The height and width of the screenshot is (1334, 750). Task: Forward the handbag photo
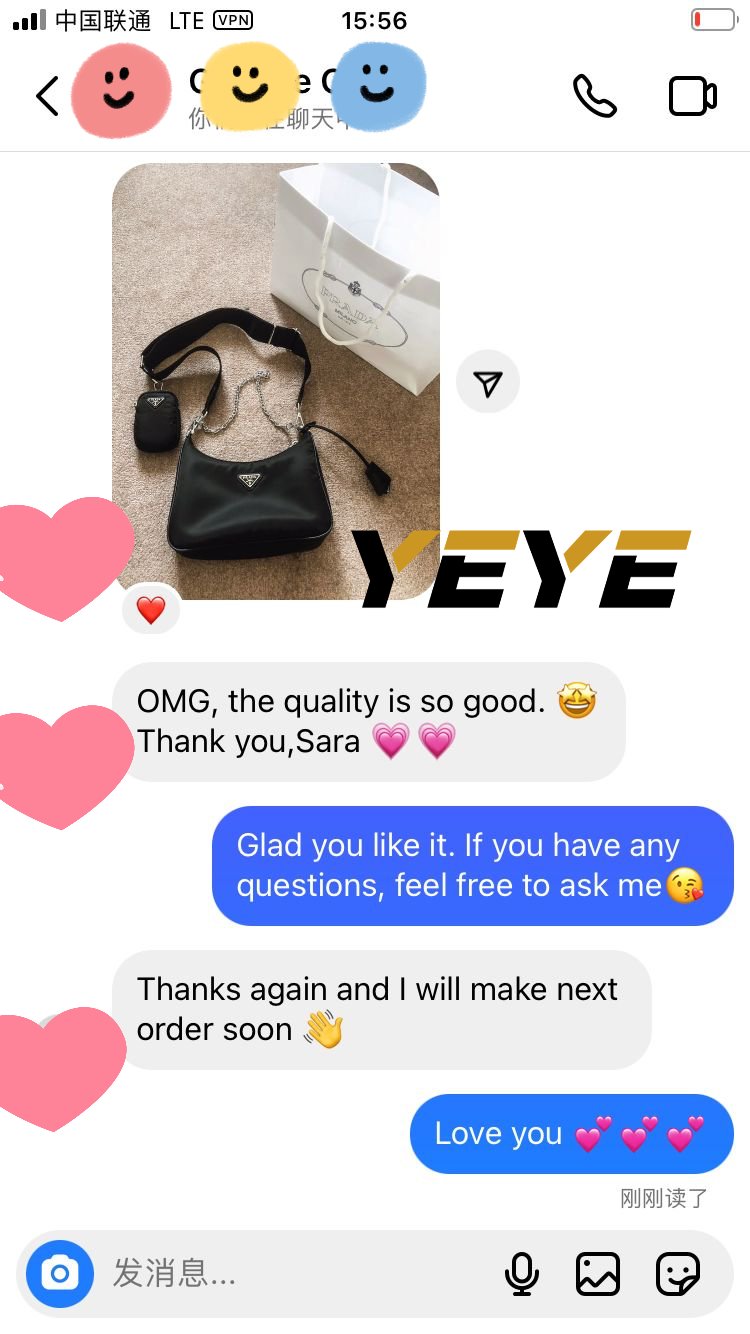[x=488, y=382]
